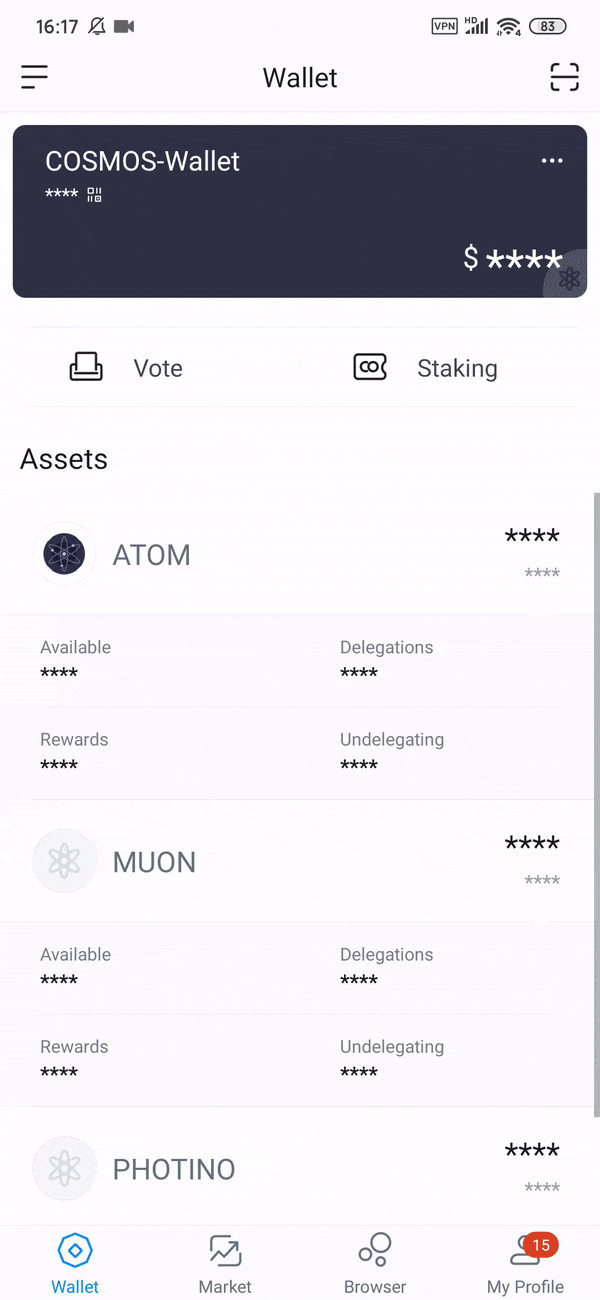Show wallet address QR code icon
Image resolution: width=600 pixels, height=1300 pixels.
pos(95,195)
